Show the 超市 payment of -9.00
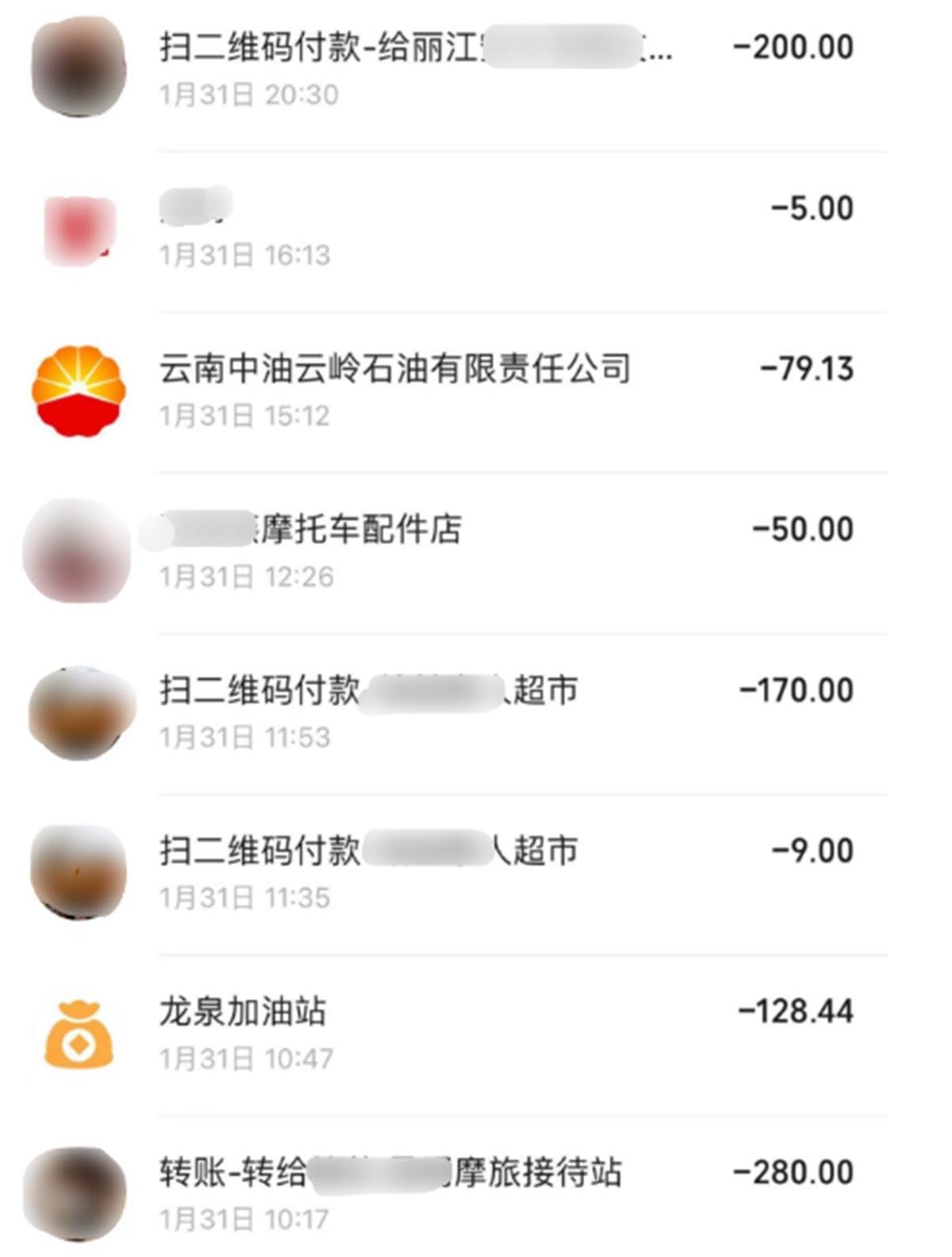The image size is (952, 1257). 476,872
